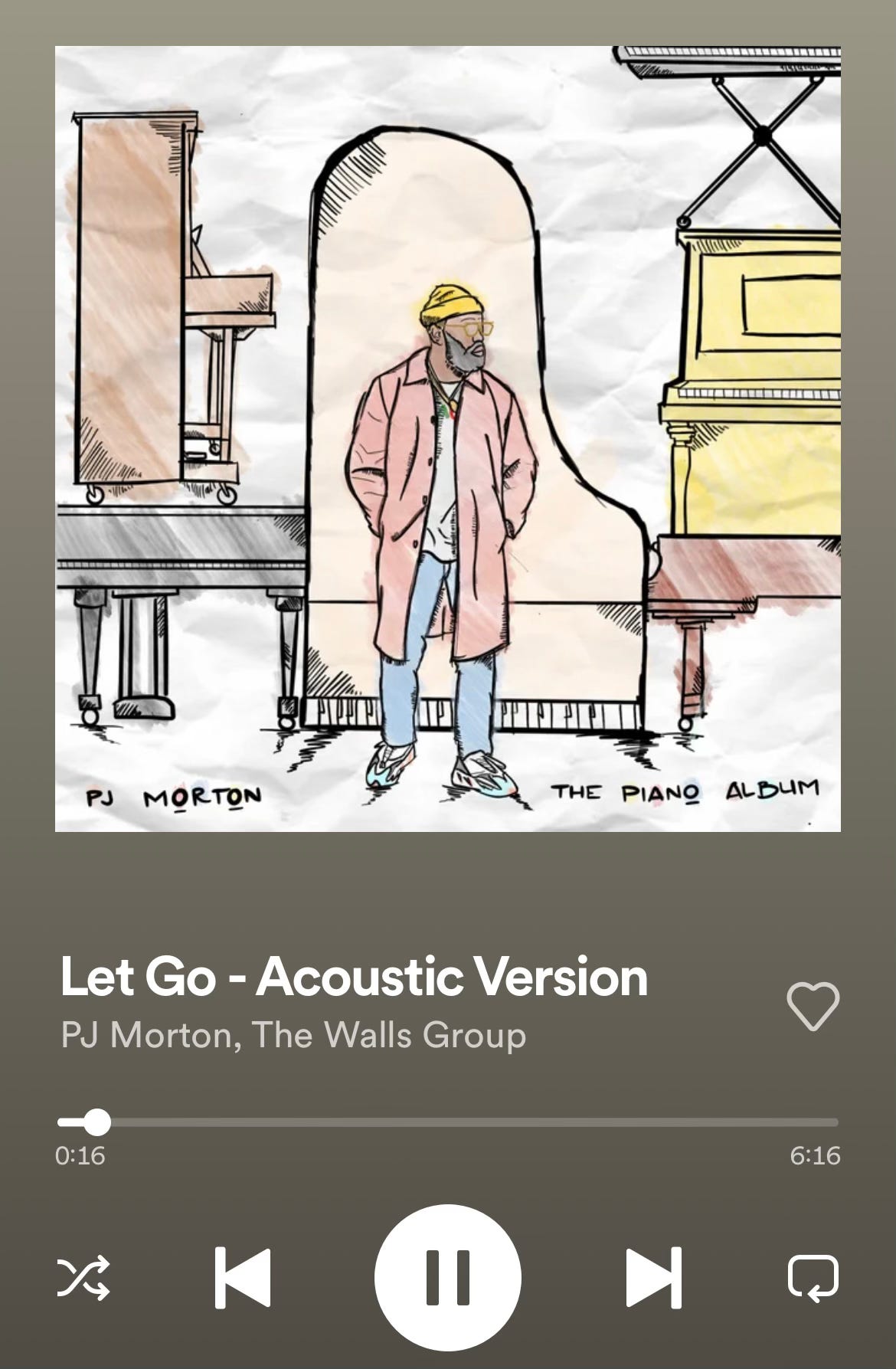Toggle shuffle playback
Screen dimensions: 896x1369
click(83, 1277)
